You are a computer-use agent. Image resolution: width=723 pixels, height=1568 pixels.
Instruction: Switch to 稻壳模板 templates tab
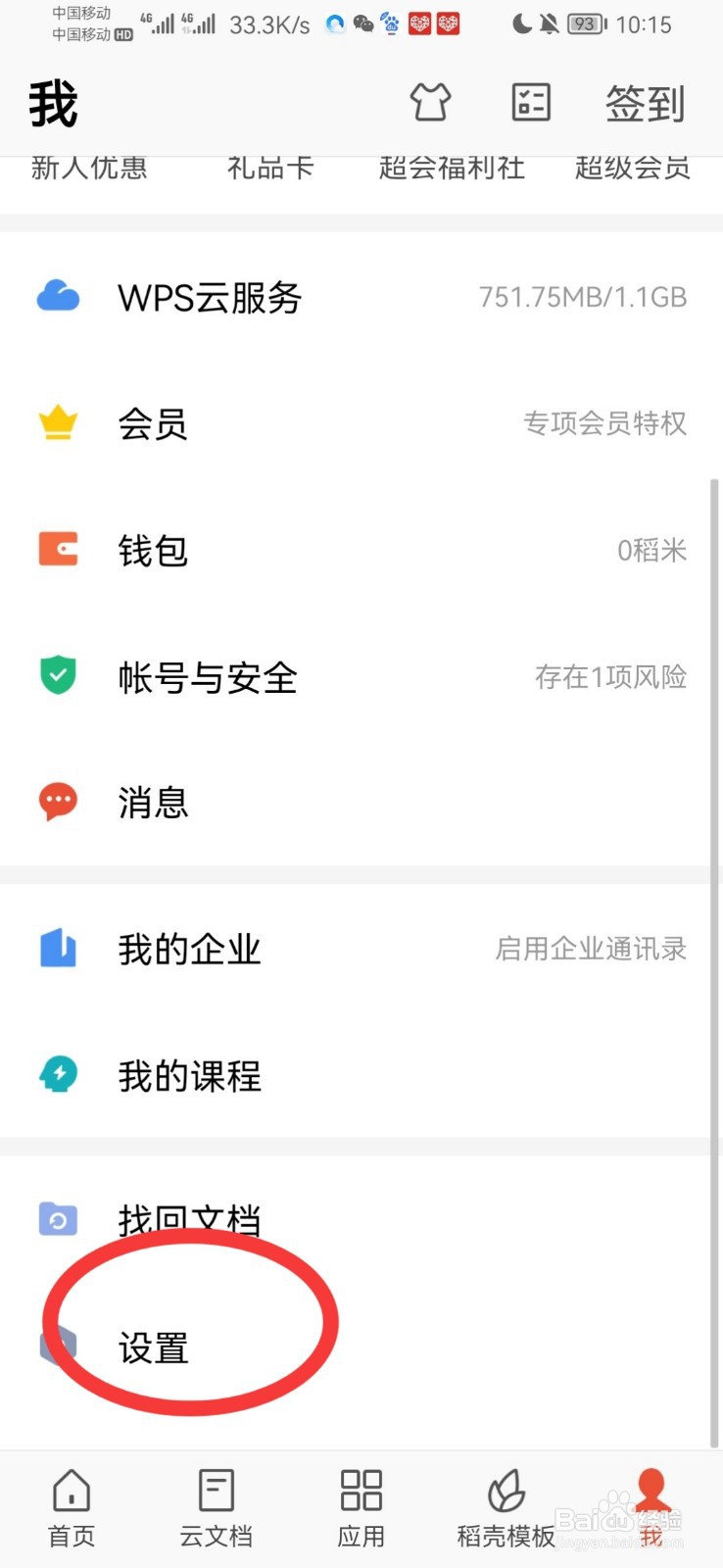point(506,1509)
